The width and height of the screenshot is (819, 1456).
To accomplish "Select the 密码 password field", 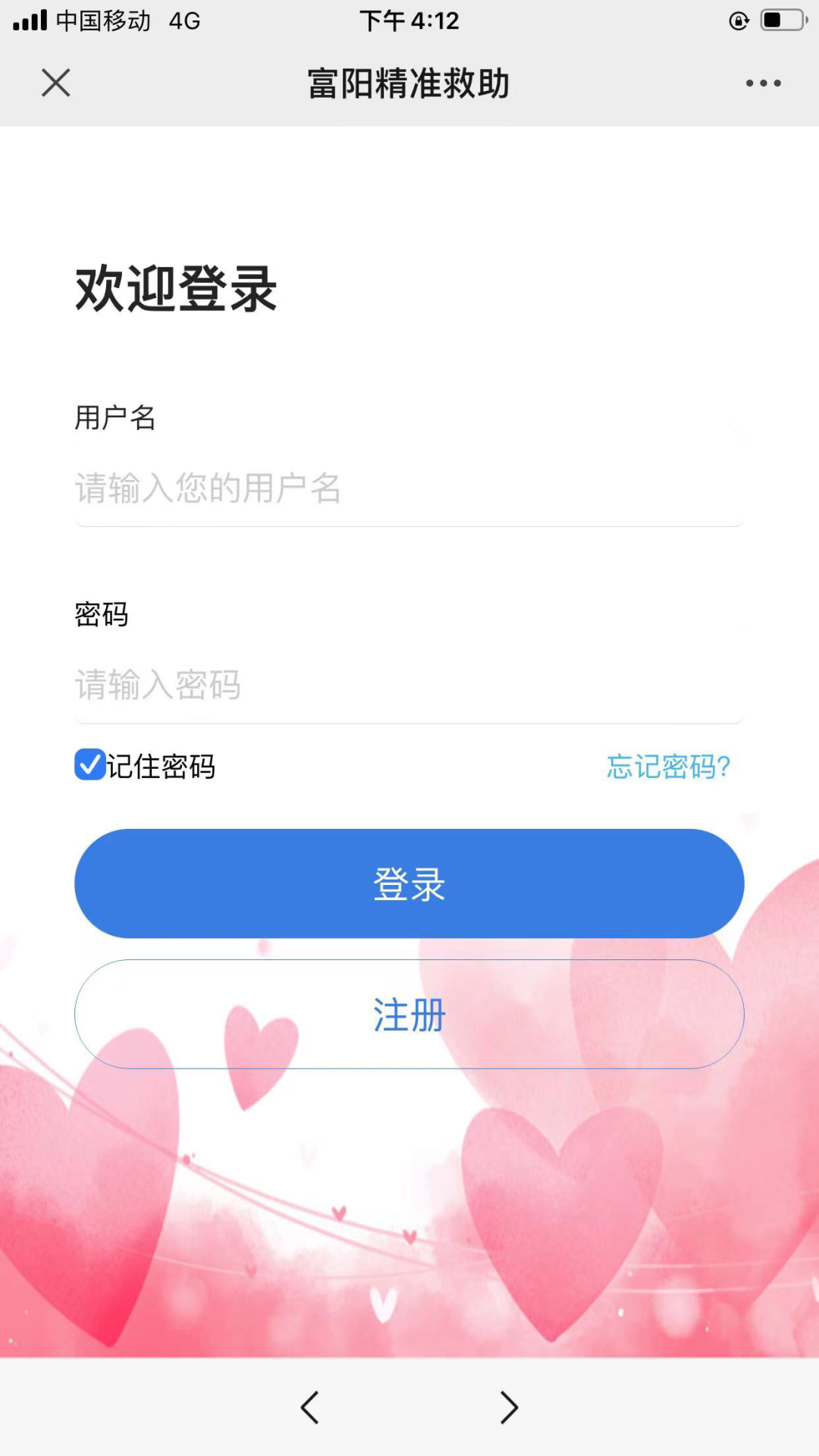I will click(x=408, y=686).
